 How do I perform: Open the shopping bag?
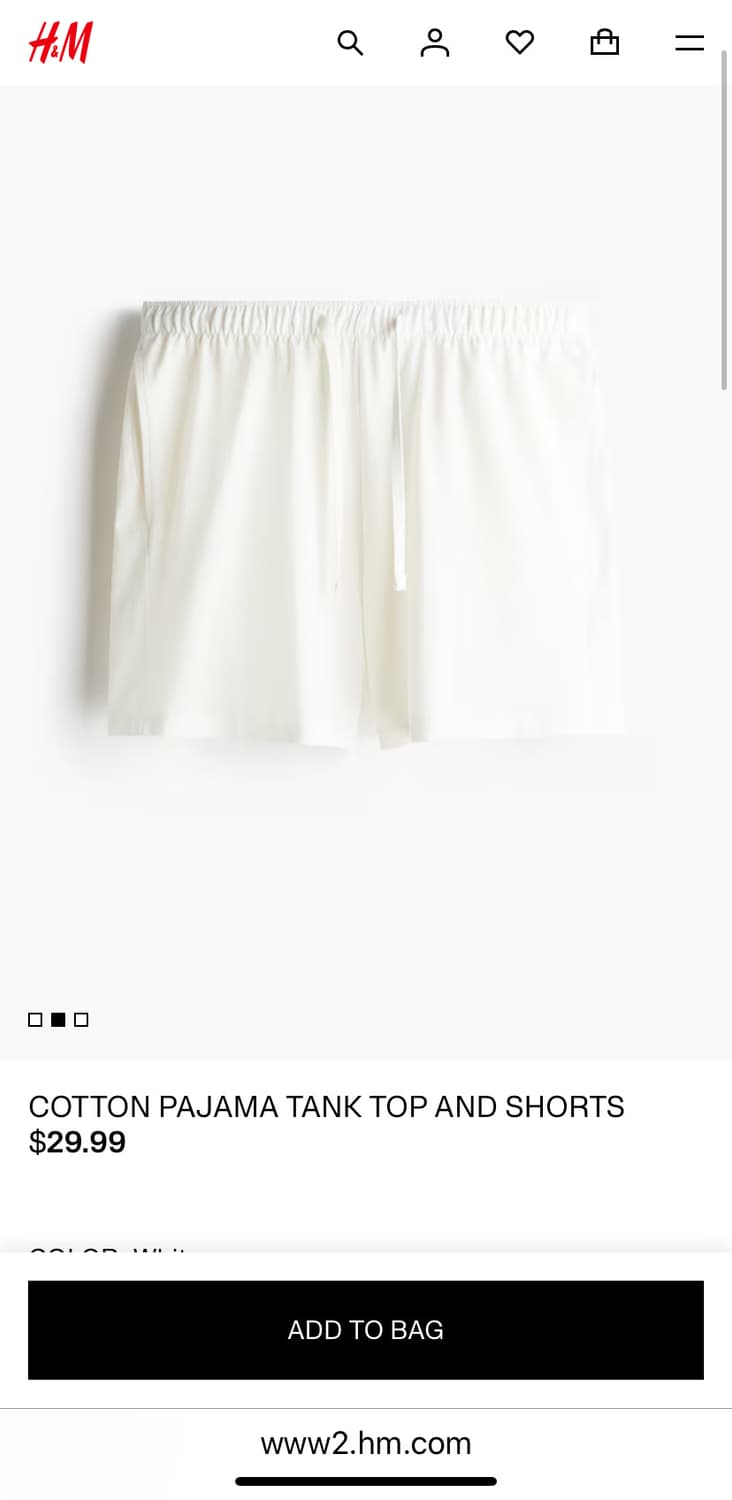point(605,43)
